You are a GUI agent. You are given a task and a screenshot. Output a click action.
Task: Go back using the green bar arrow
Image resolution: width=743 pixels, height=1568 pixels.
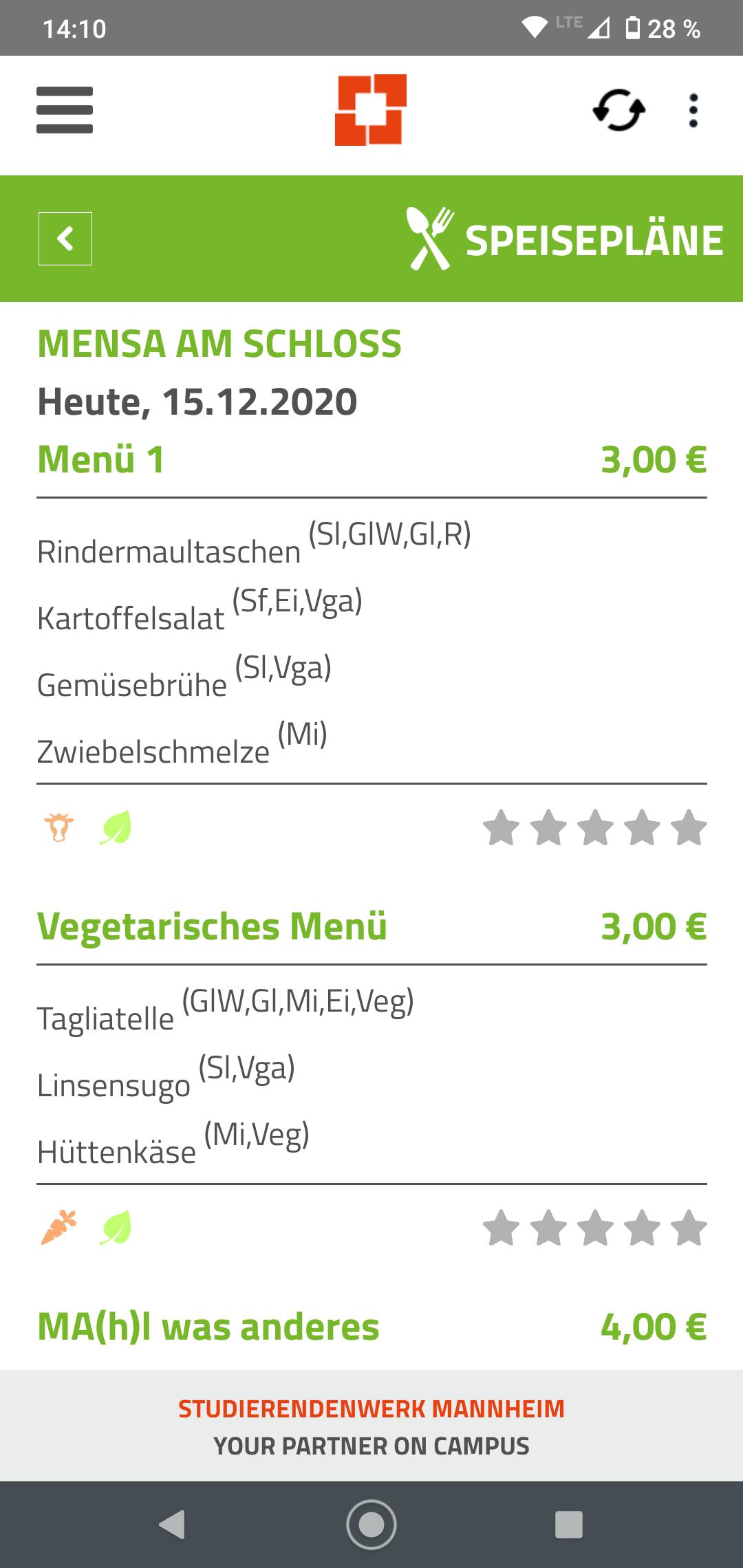pos(65,239)
